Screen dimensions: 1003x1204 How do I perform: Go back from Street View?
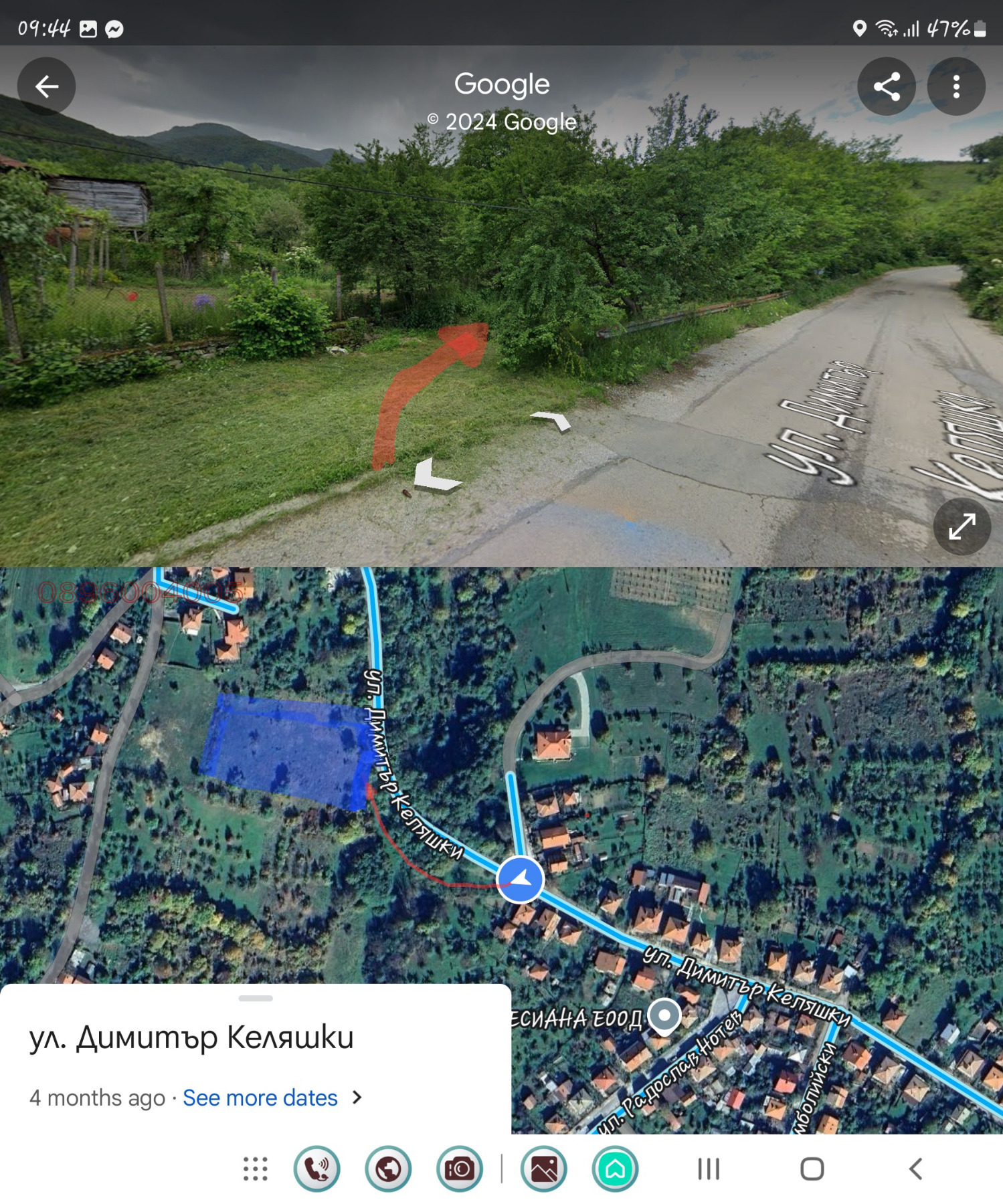(x=46, y=86)
